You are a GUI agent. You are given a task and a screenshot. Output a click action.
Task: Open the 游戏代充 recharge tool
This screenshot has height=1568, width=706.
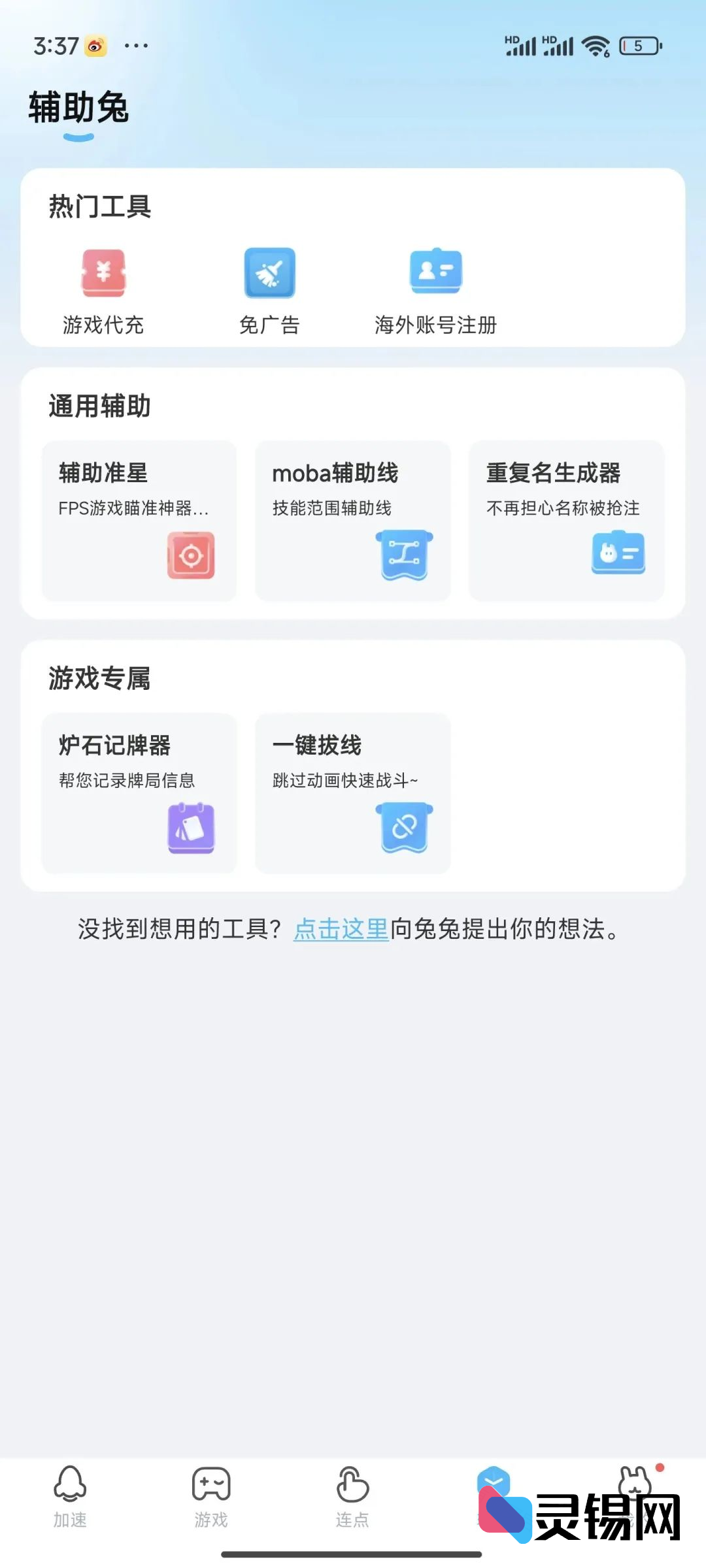click(x=105, y=287)
